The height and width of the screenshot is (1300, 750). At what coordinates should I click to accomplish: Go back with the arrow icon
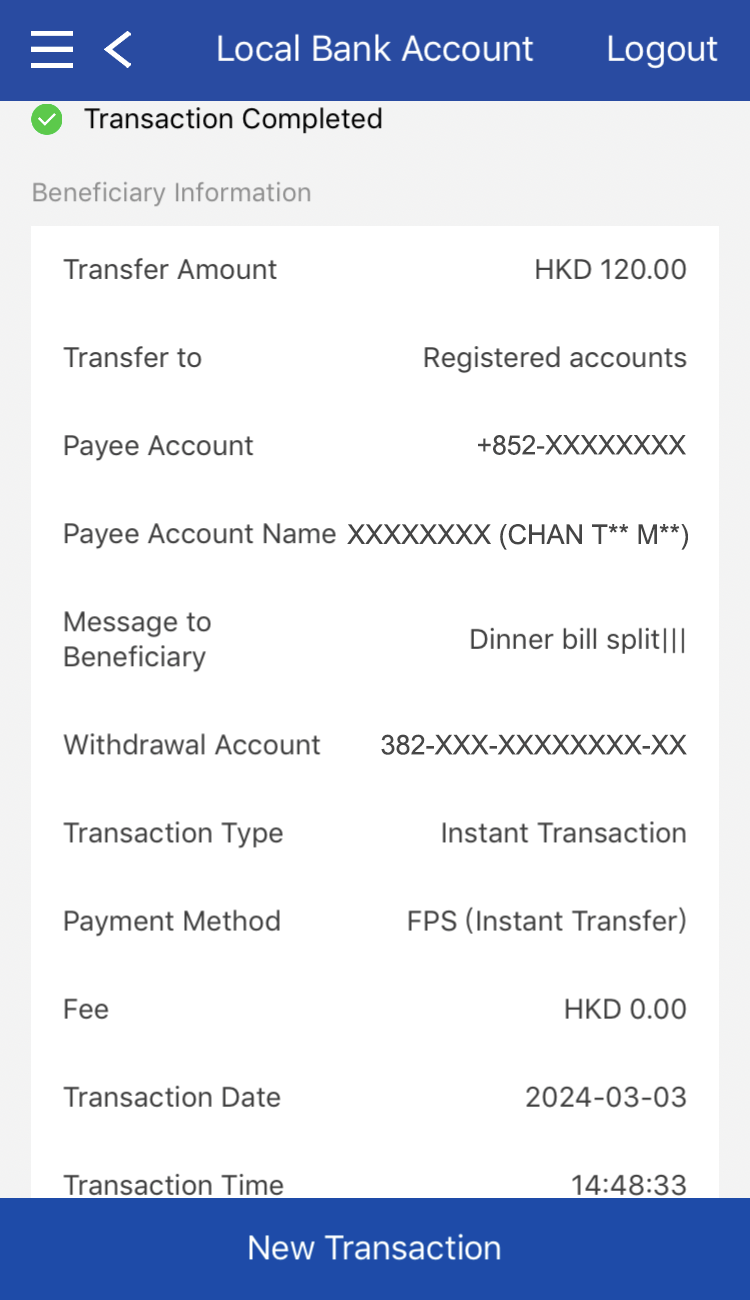pos(118,49)
